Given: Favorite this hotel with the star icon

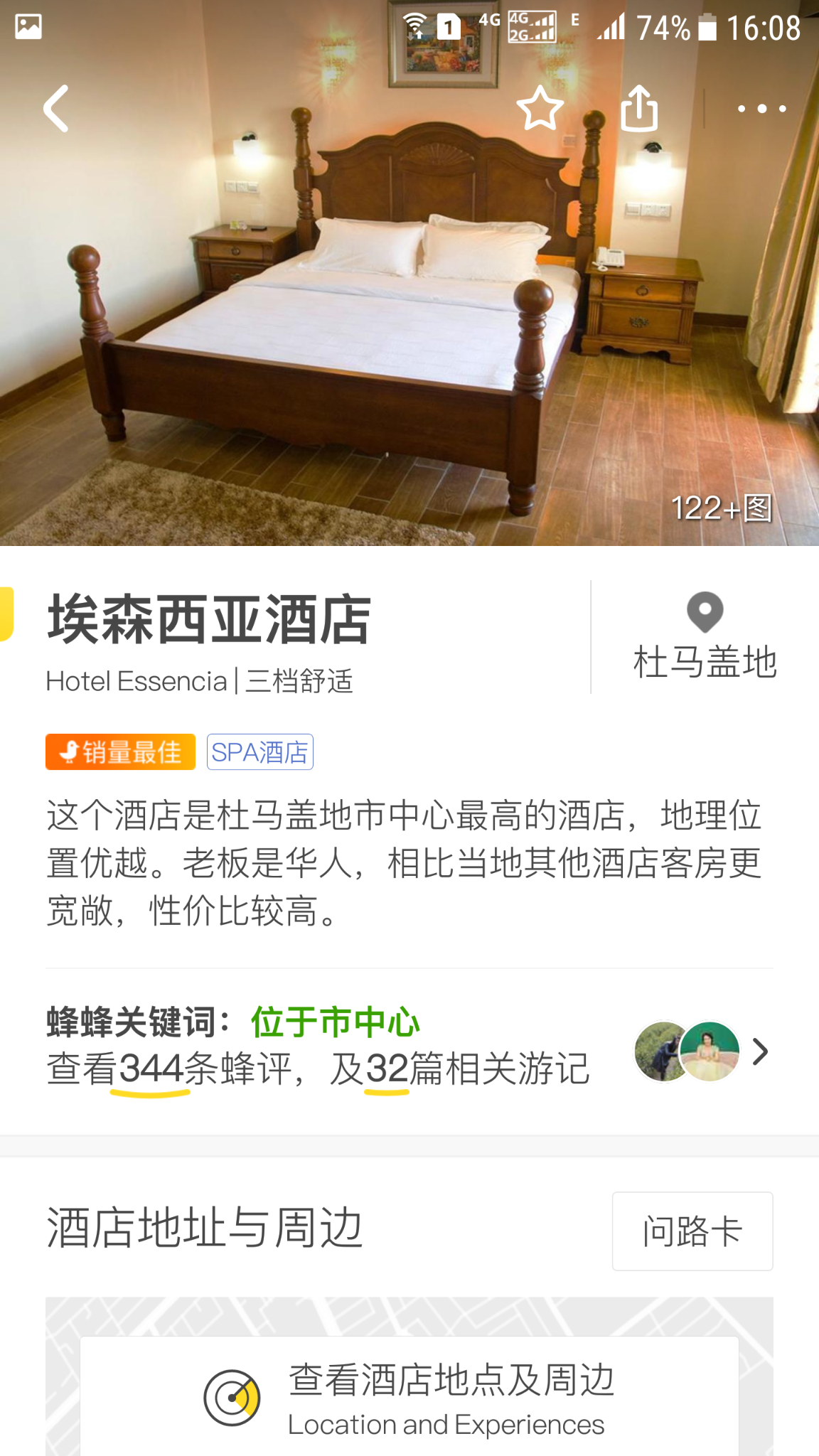Looking at the screenshot, I should (540, 108).
